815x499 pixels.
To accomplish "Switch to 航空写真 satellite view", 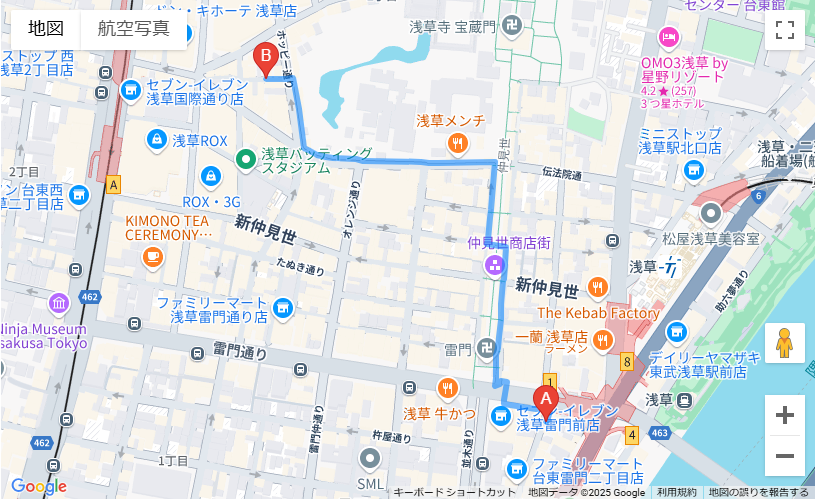I will click(x=133, y=29).
